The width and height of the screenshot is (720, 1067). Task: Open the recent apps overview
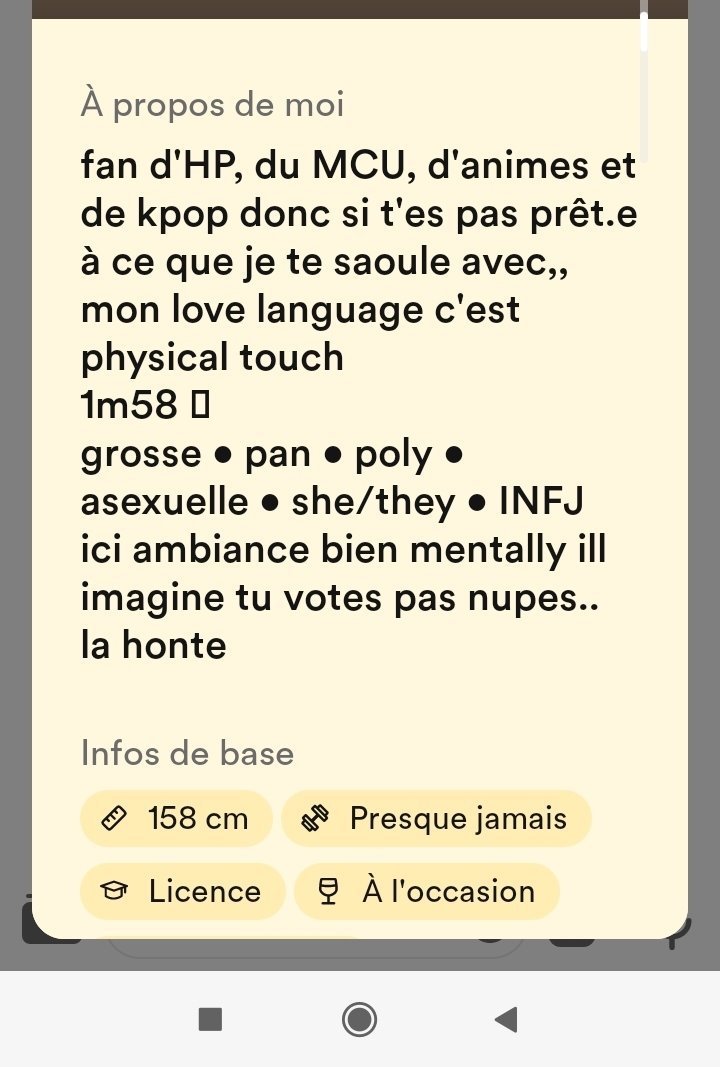(x=210, y=1019)
